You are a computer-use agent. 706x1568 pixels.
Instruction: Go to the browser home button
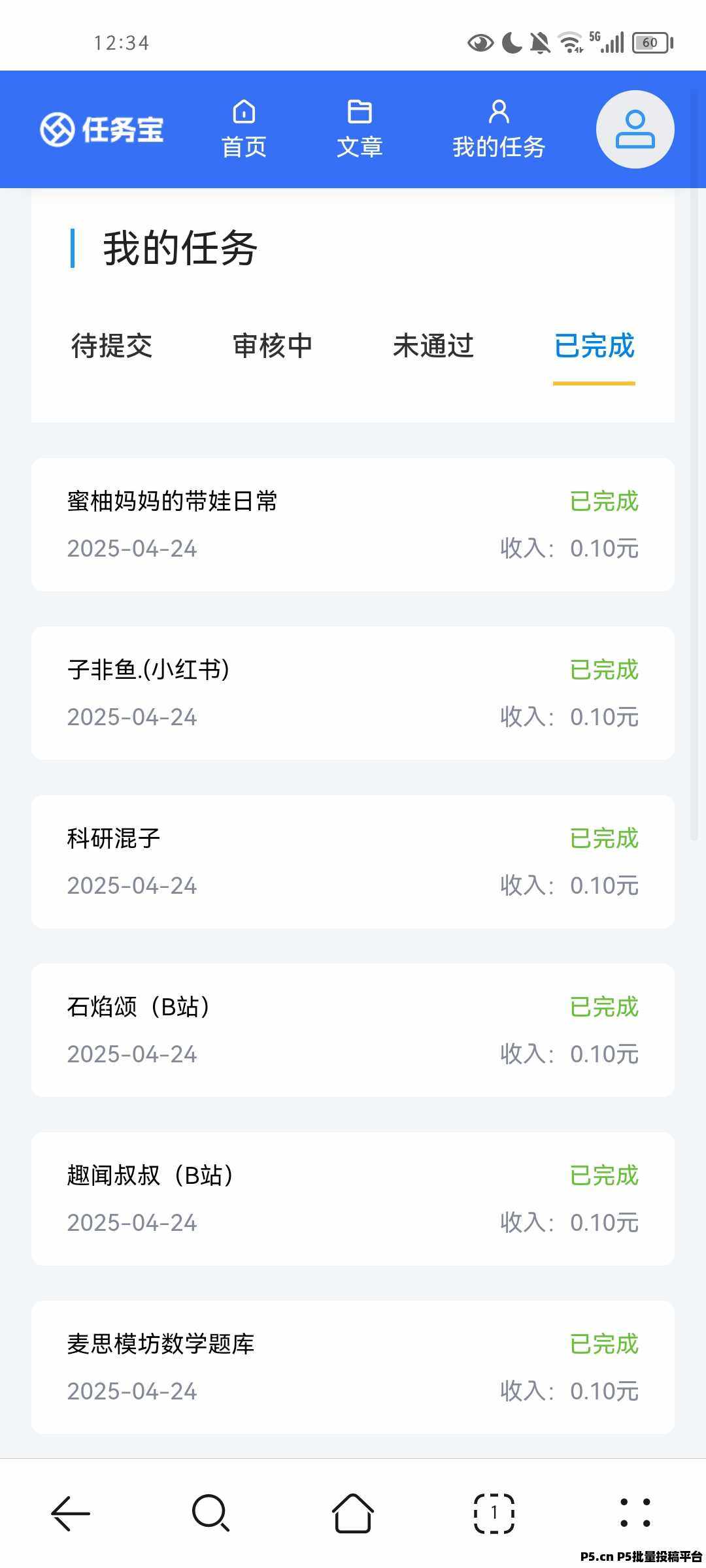click(353, 1513)
